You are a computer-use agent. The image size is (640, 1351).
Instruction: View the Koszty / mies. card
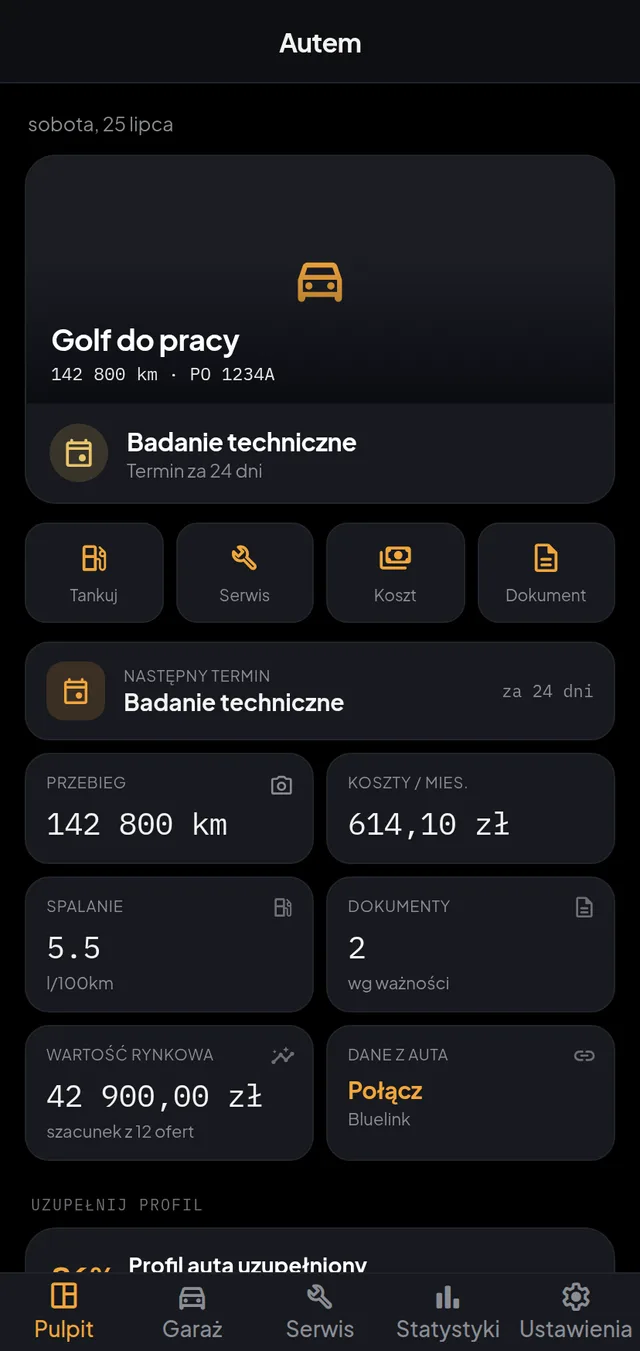tap(470, 808)
